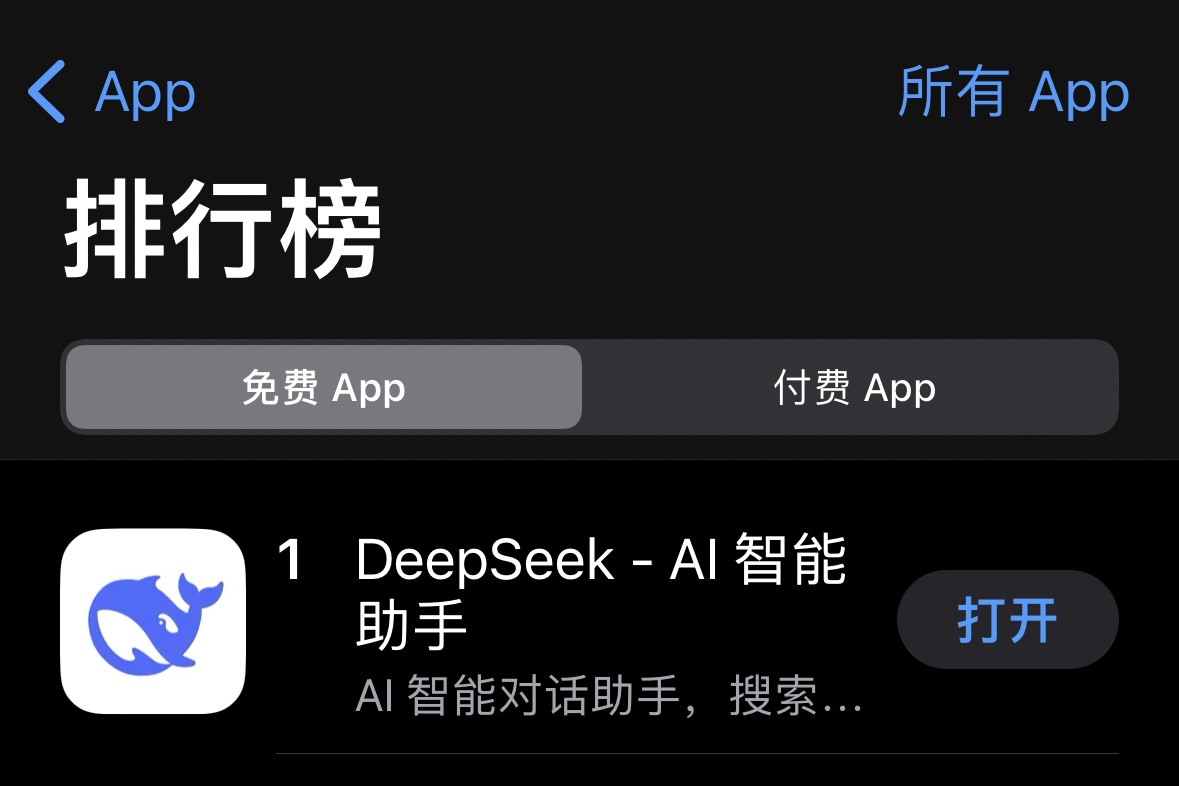The image size is (1179, 786).
Task: Go back to the App page
Action: (x=110, y=92)
